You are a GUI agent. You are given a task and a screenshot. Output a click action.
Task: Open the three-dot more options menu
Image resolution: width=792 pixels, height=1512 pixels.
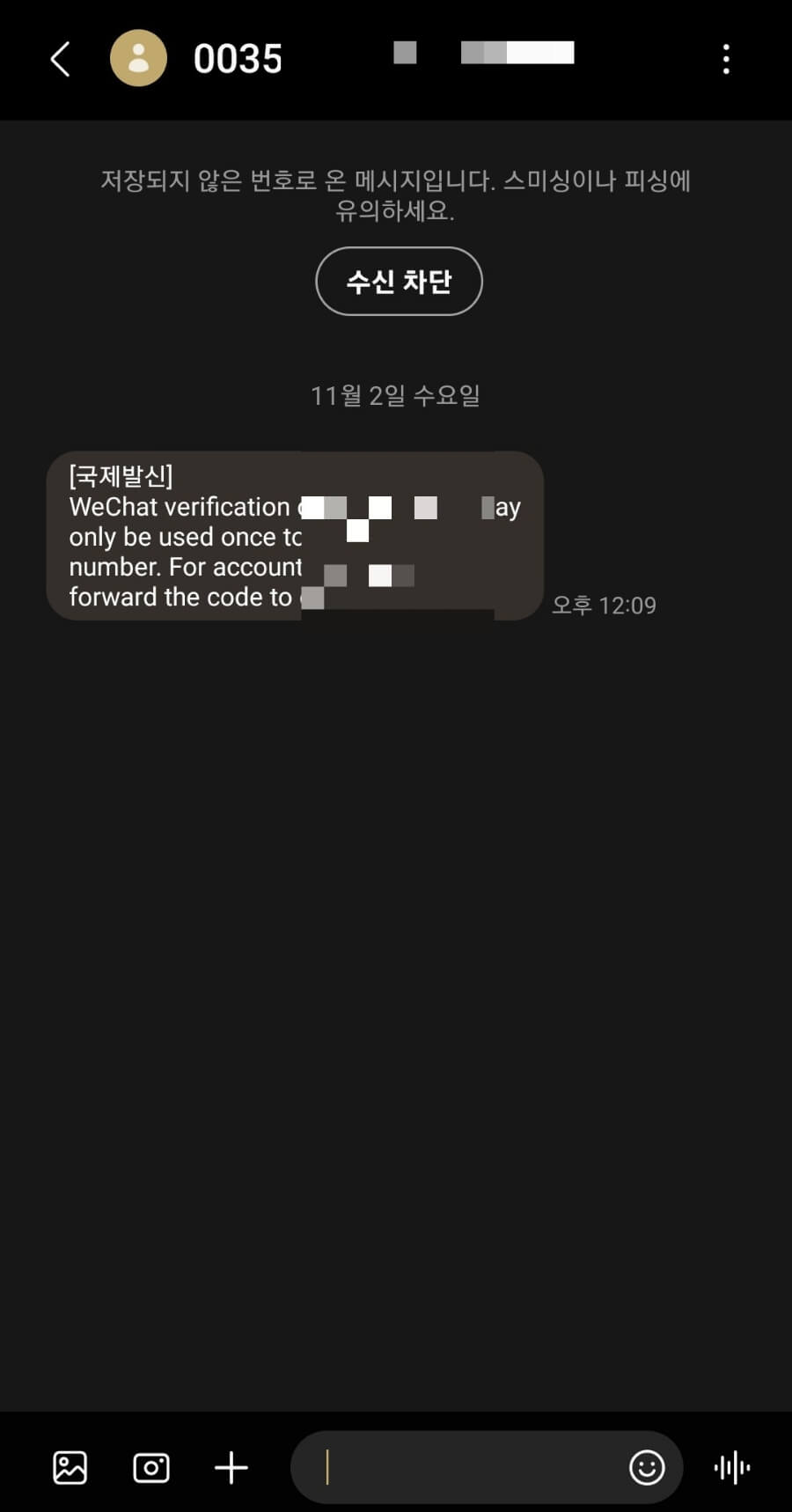pos(725,58)
